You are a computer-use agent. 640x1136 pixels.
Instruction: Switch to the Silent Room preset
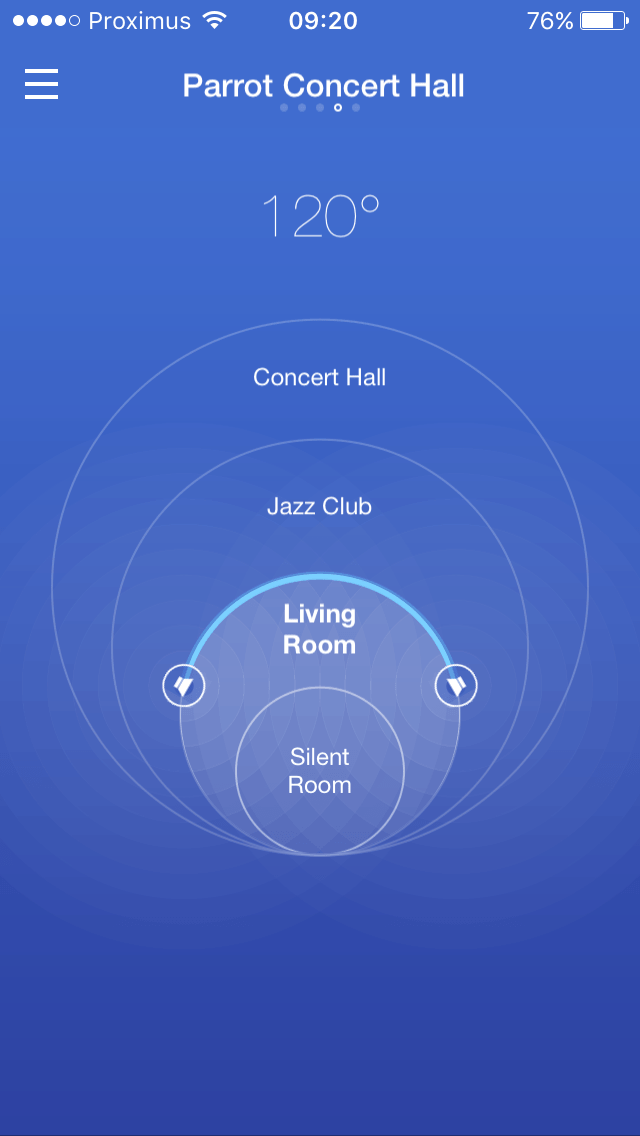click(x=319, y=771)
